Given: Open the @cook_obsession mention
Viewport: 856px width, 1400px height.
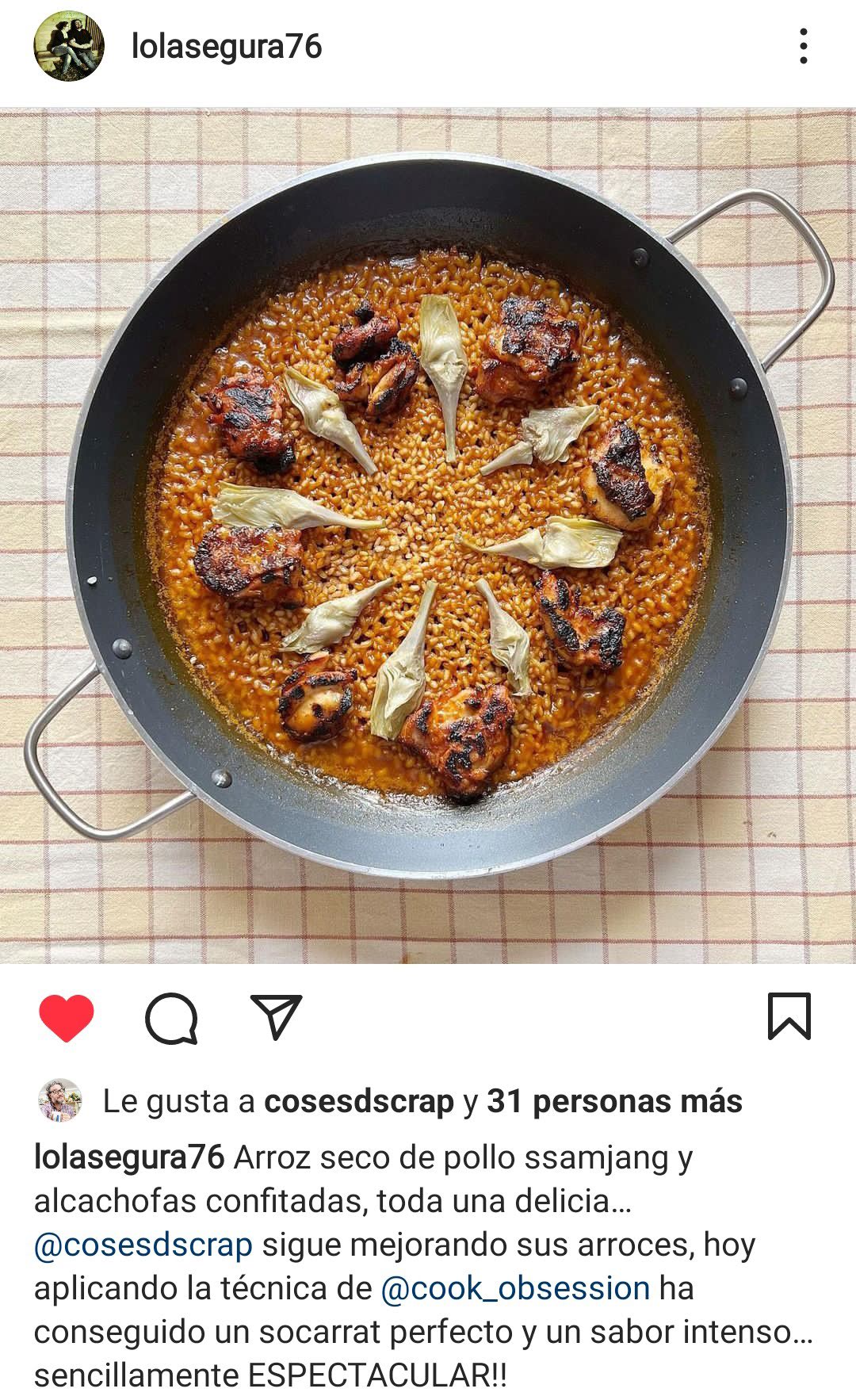Looking at the screenshot, I should [x=515, y=1287].
